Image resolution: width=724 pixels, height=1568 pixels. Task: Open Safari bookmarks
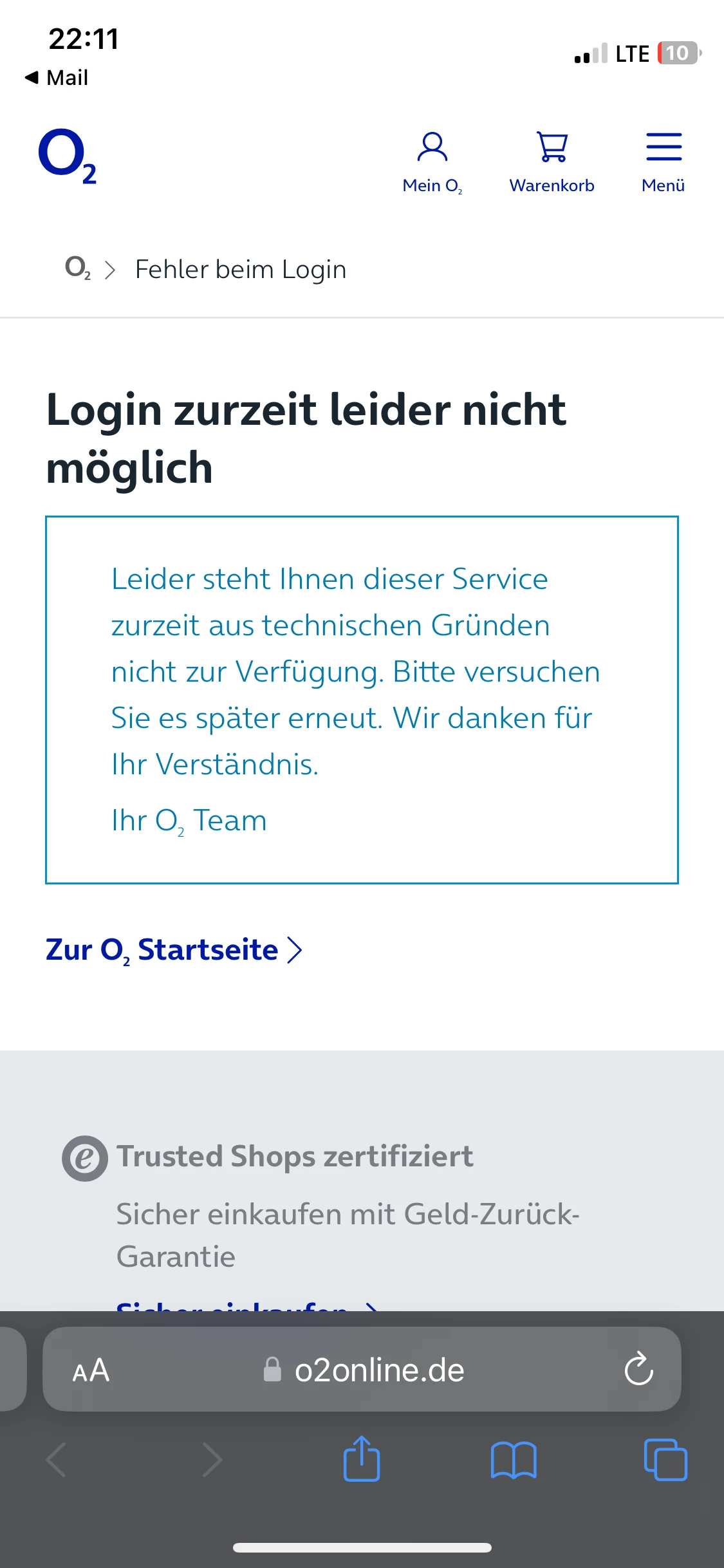tap(513, 1459)
